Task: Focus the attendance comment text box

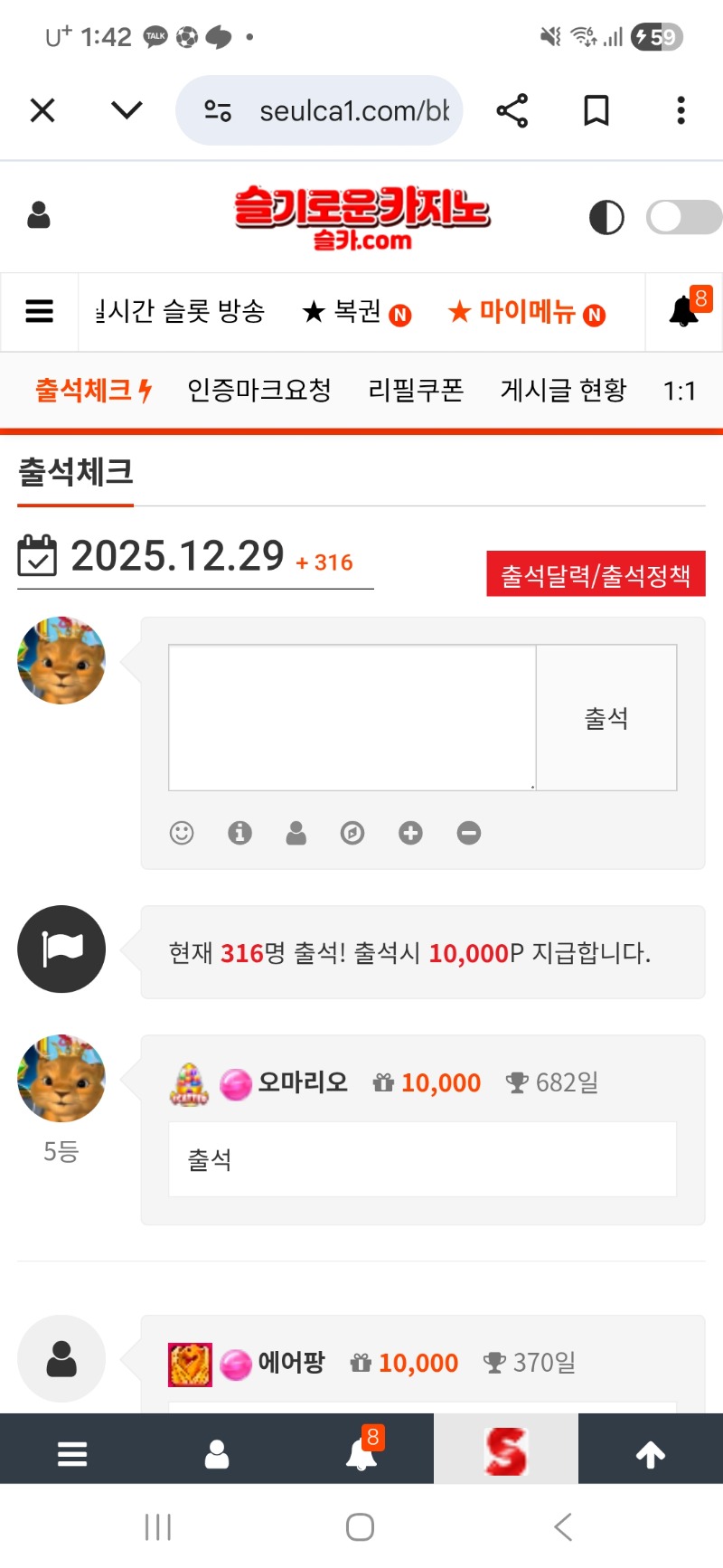Action: [x=352, y=717]
